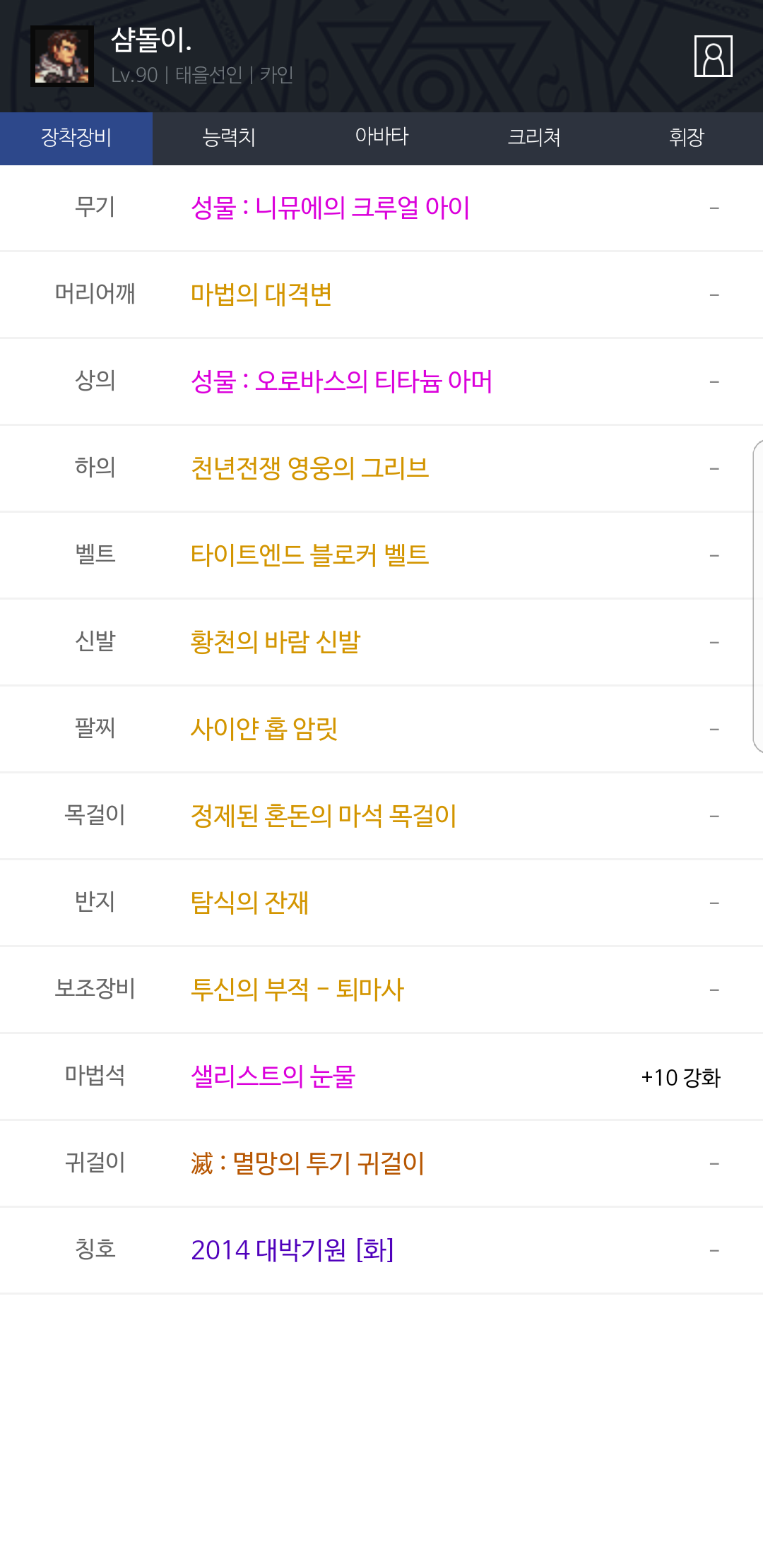Open title 2014 대박기원 [화]

click(x=292, y=1250)
